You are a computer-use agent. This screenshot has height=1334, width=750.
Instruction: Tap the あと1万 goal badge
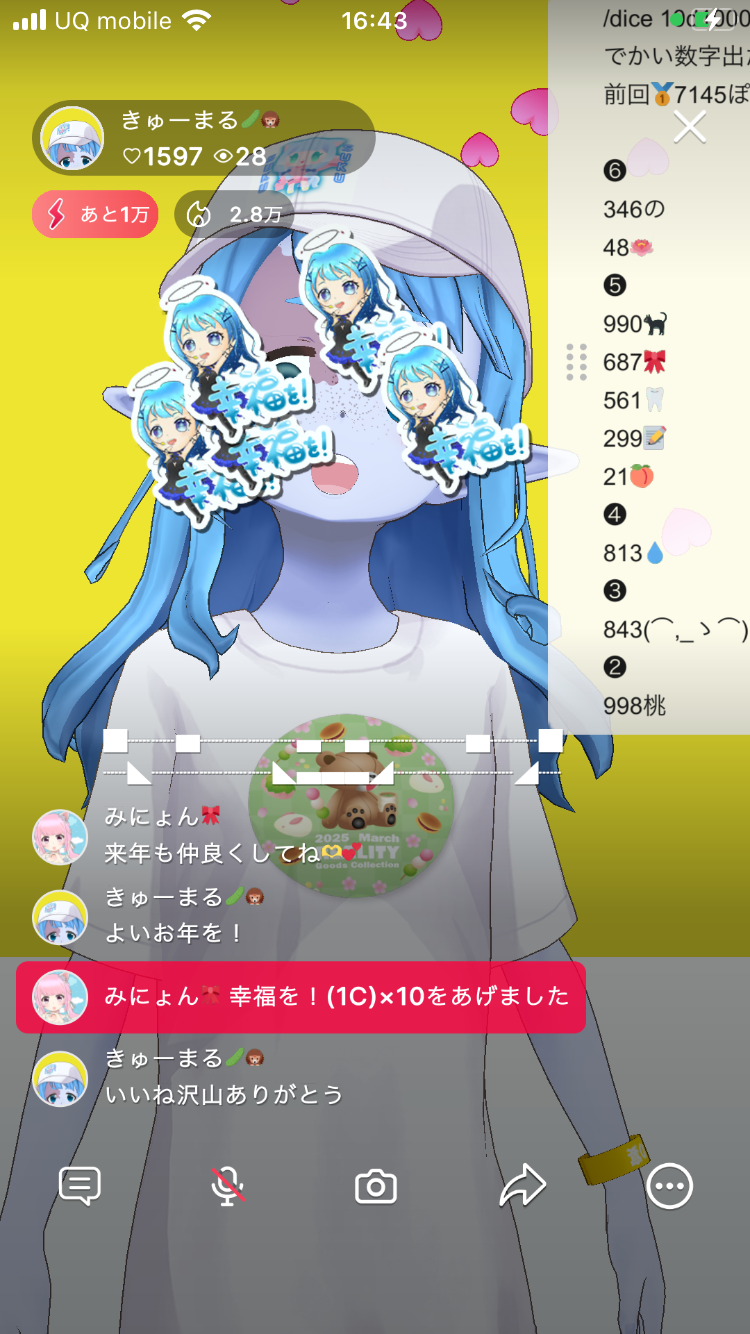point(96,214)
